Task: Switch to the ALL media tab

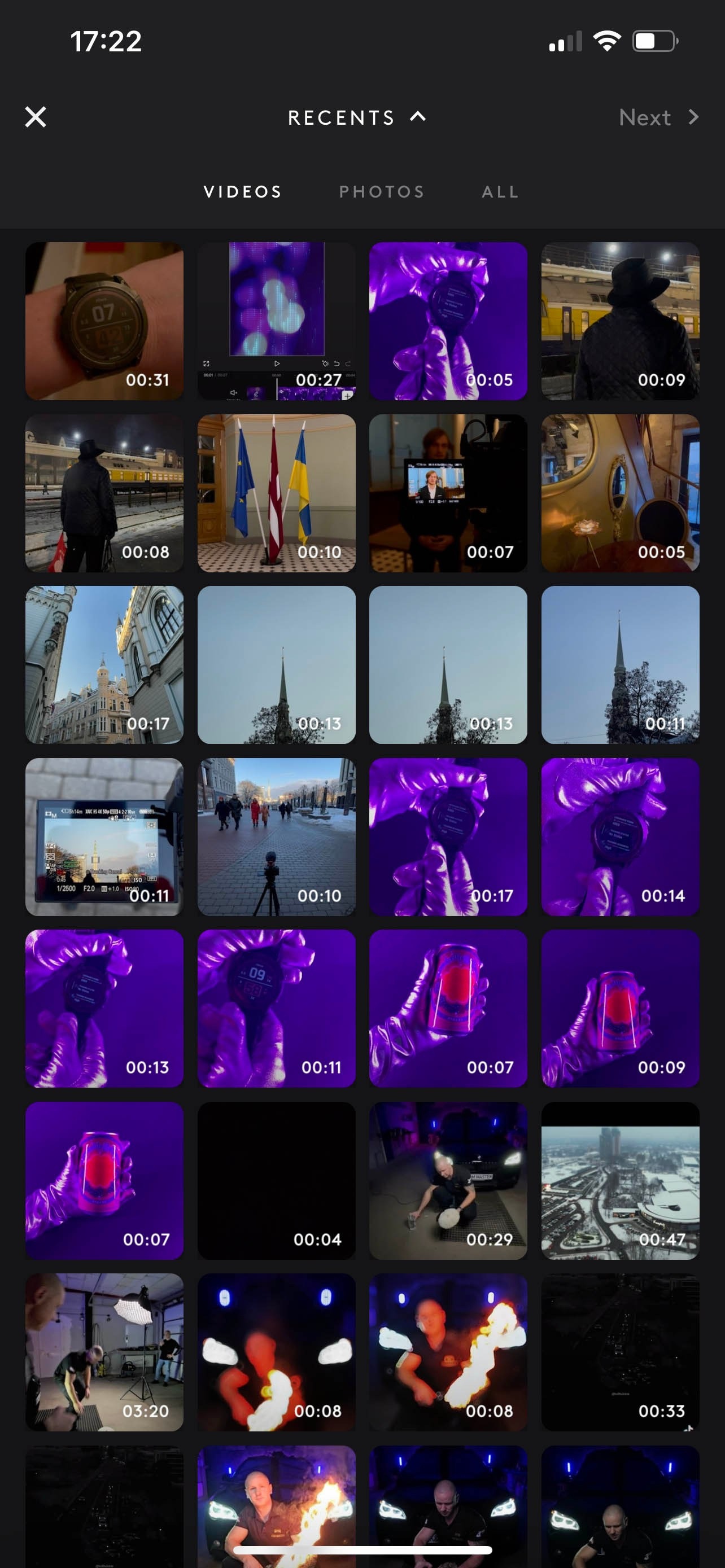Action: (x=499, y=191)
